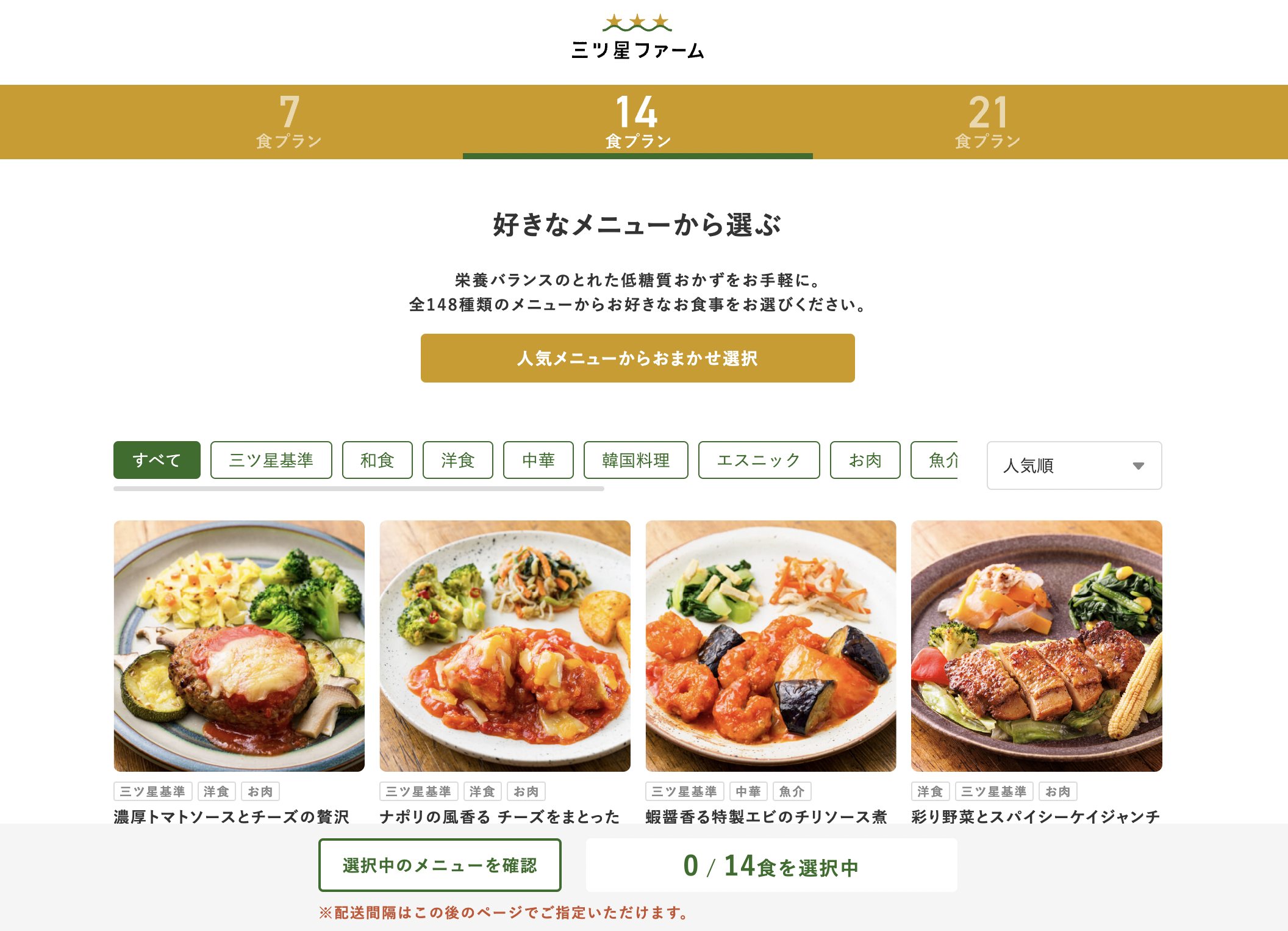Open 蝦醤香る特製エビのチリソース煮 card
This screenshot has height=931, width=1288.
click(771, 645)
